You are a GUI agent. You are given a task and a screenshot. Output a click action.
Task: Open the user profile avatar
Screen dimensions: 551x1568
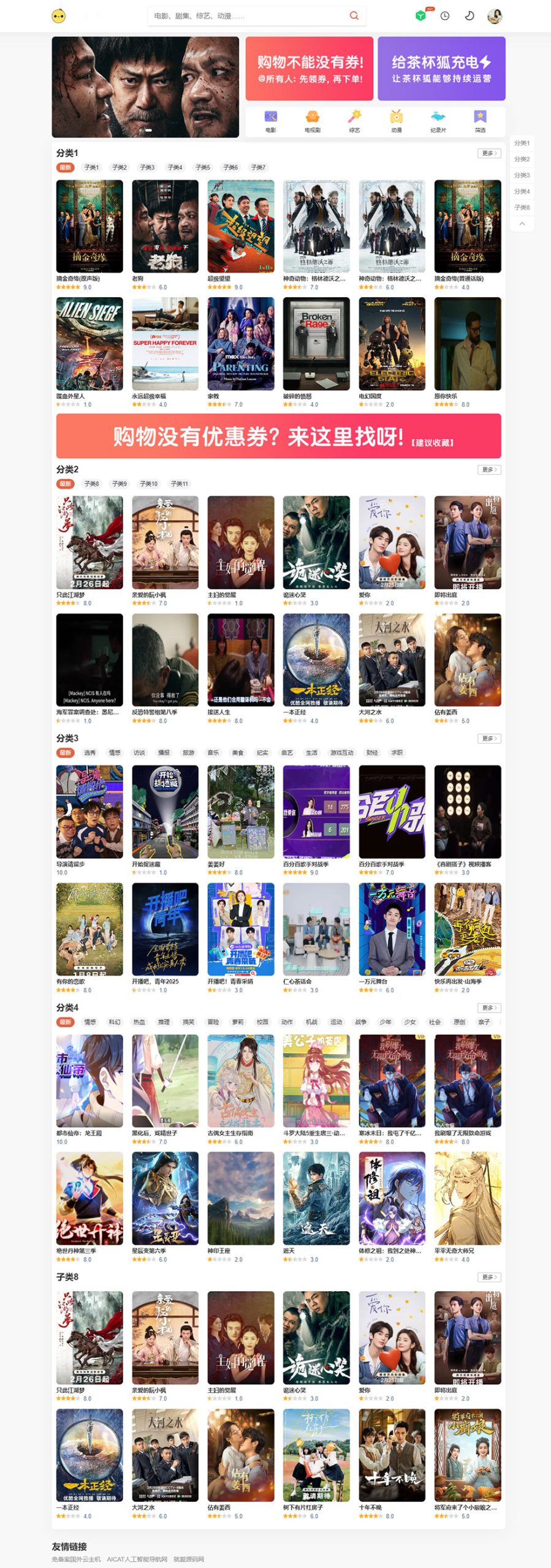tap(495, 16)
